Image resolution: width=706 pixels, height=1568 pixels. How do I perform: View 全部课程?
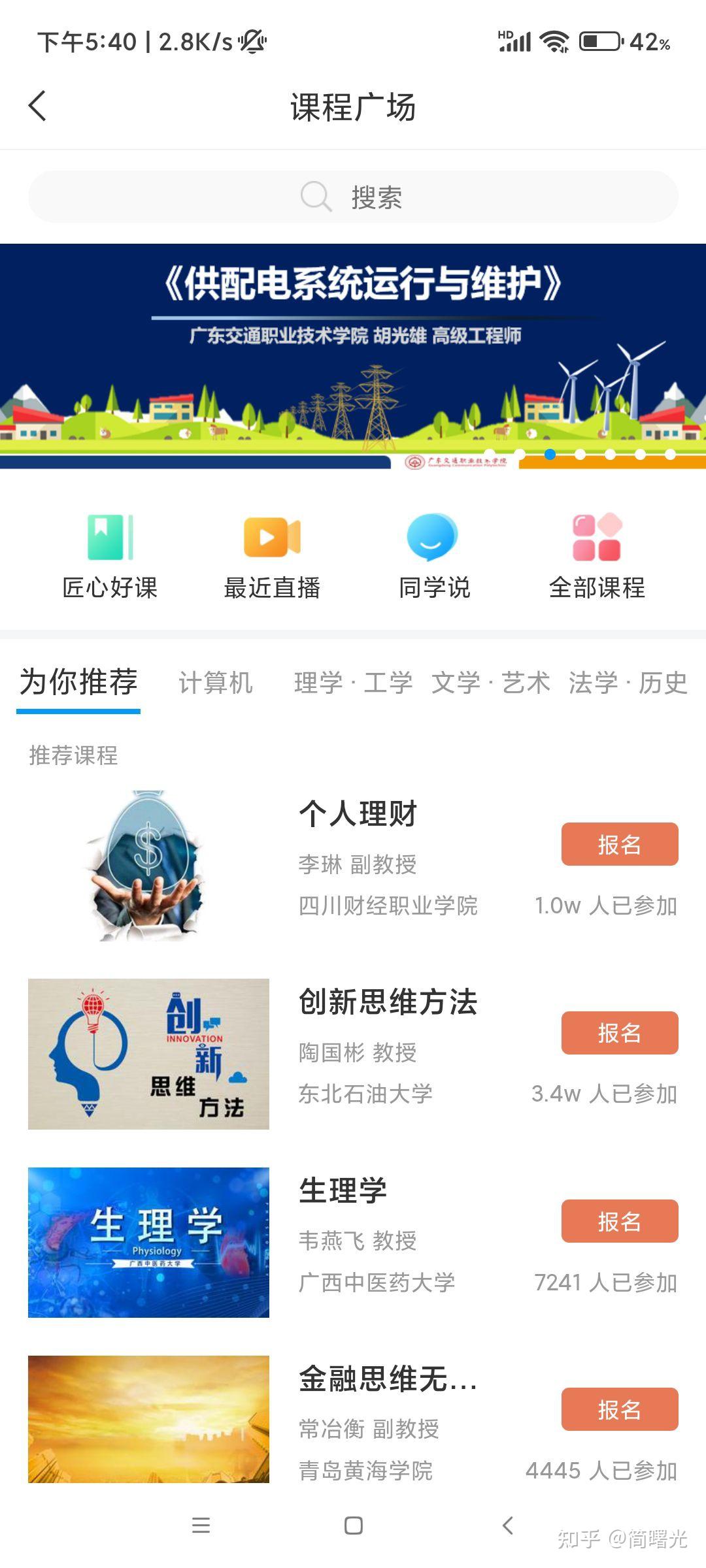coord(596,555)
